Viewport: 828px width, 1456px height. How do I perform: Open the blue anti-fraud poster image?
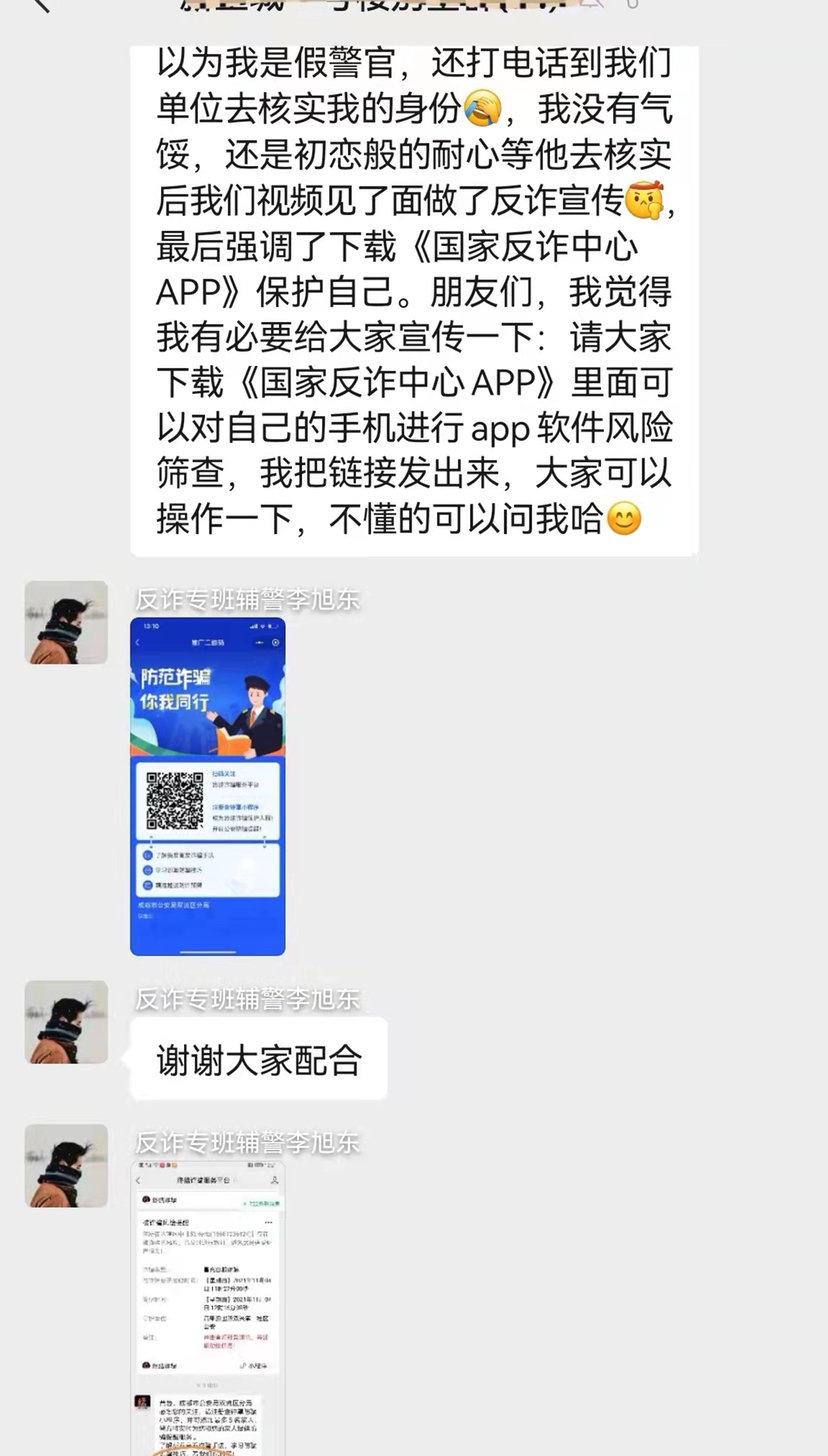pos(207,786)
